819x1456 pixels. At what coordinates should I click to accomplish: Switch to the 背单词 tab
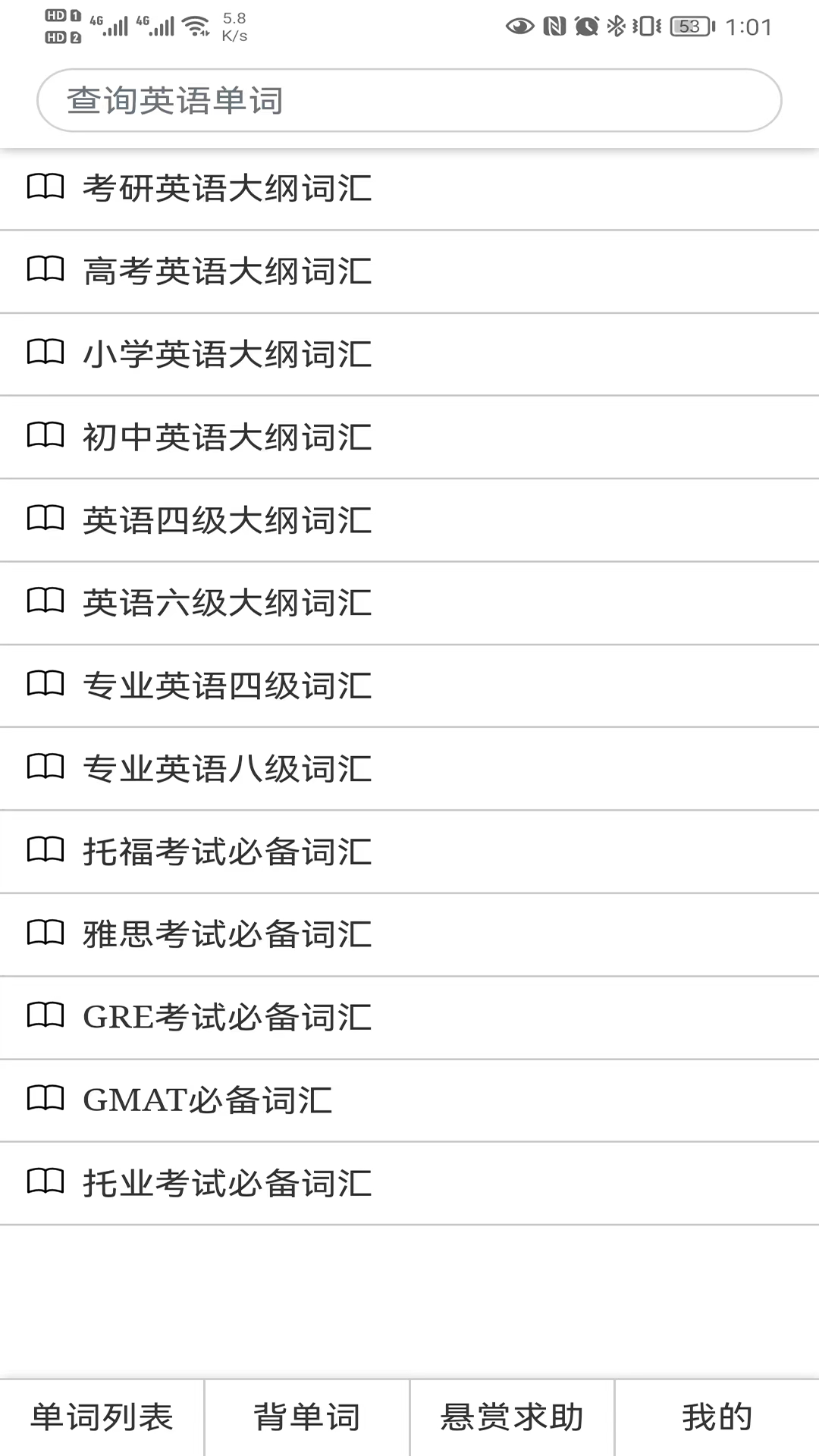tap(307, 1417)
